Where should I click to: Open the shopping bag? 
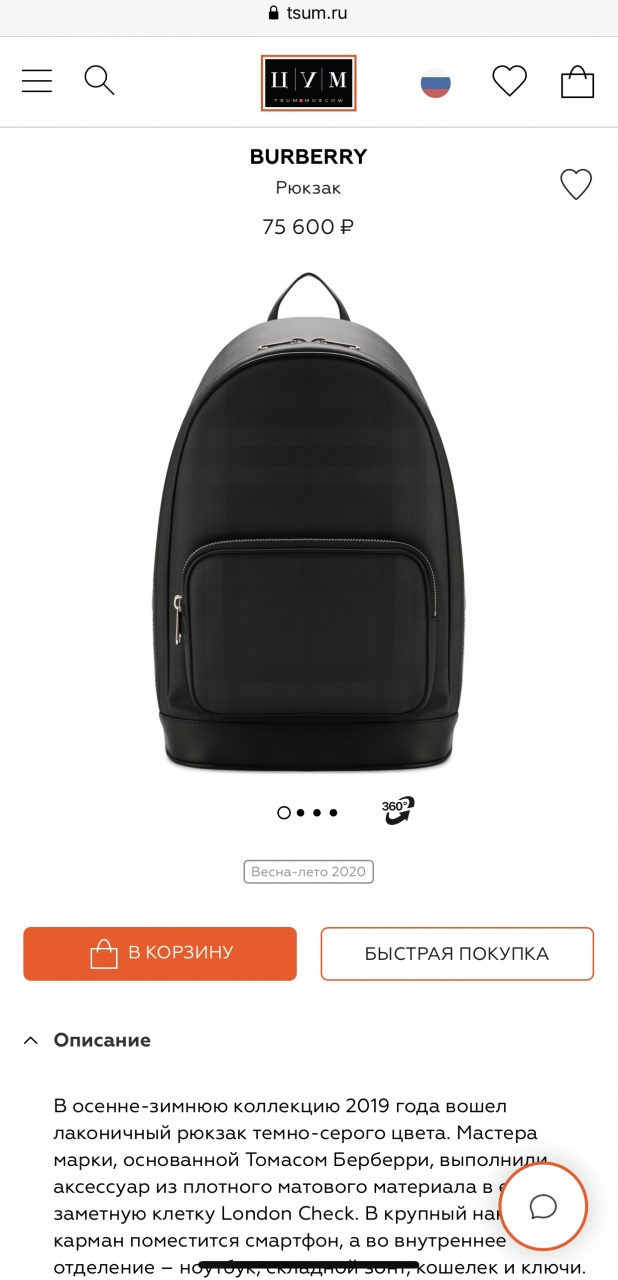577,81
